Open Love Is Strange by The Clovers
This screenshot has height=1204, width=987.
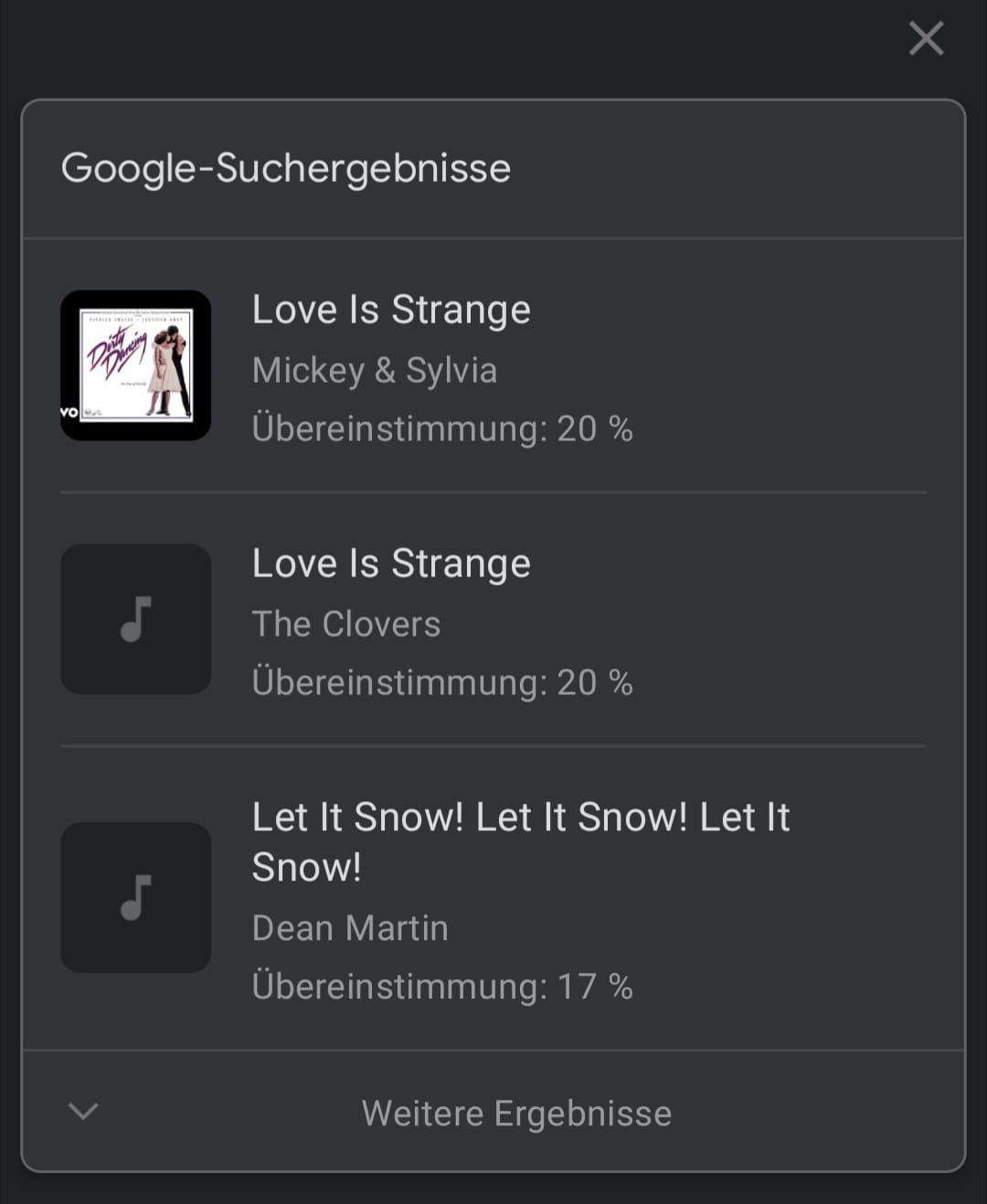[x=493, y=619]
